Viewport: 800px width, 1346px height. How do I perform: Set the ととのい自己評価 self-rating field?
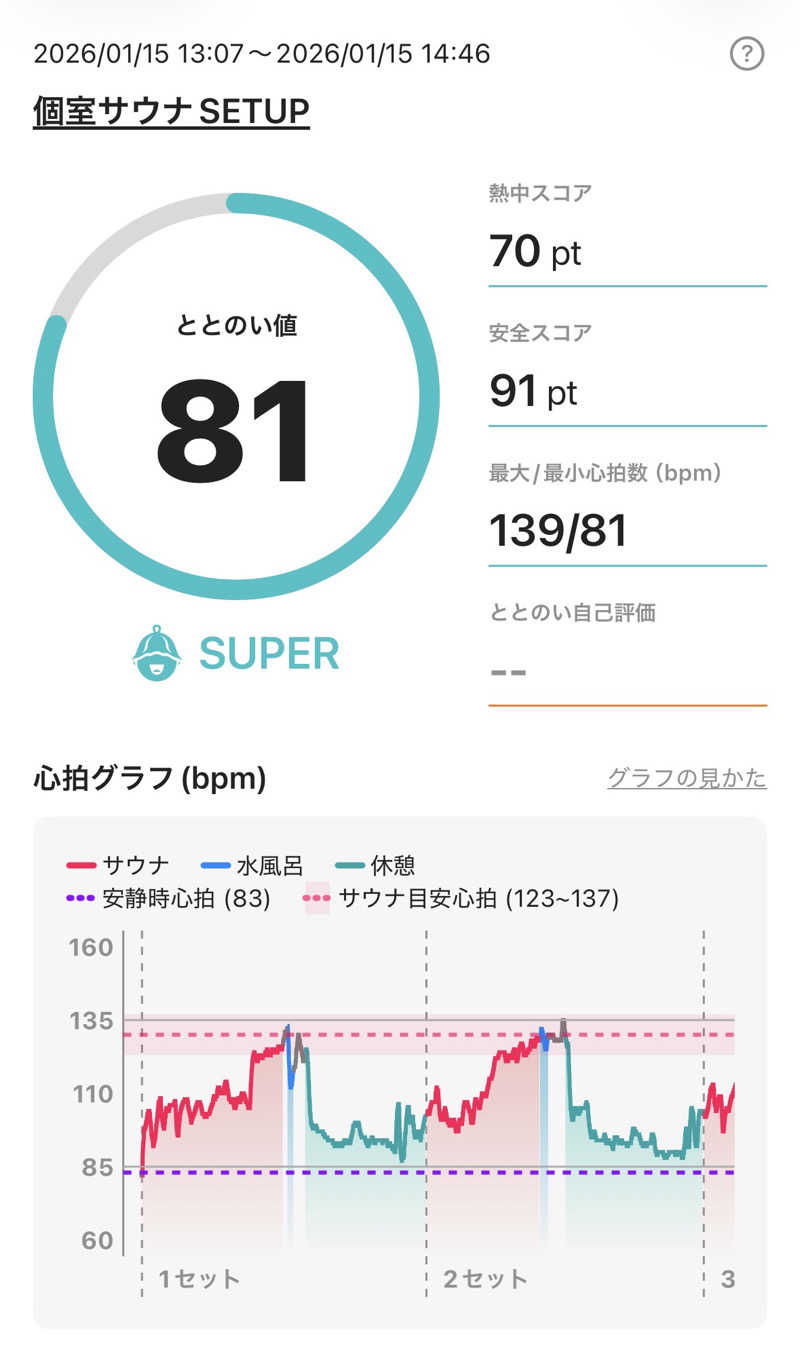(x=627, y=668)
